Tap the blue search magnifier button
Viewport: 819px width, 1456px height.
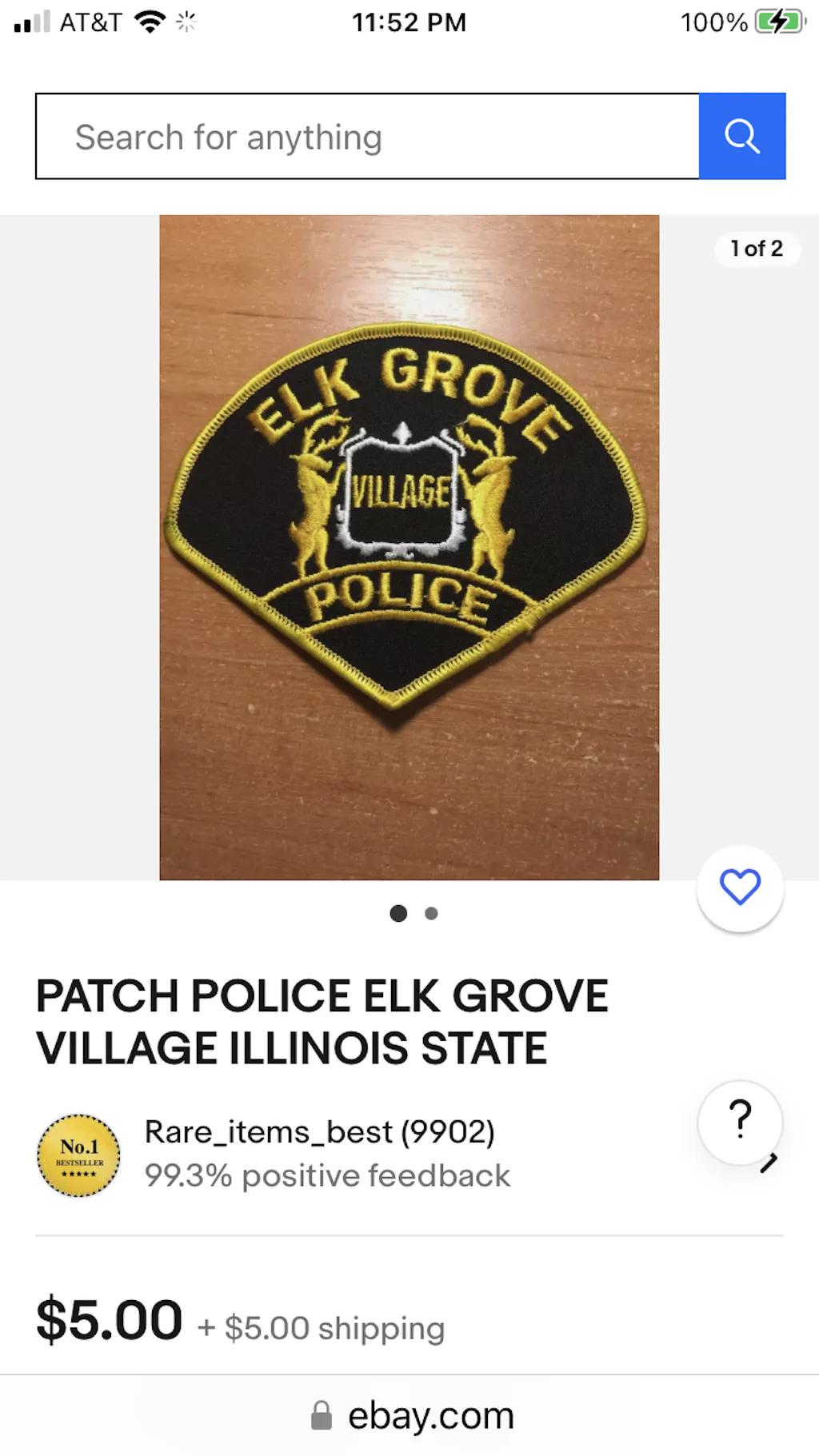(x=741, y=137)
